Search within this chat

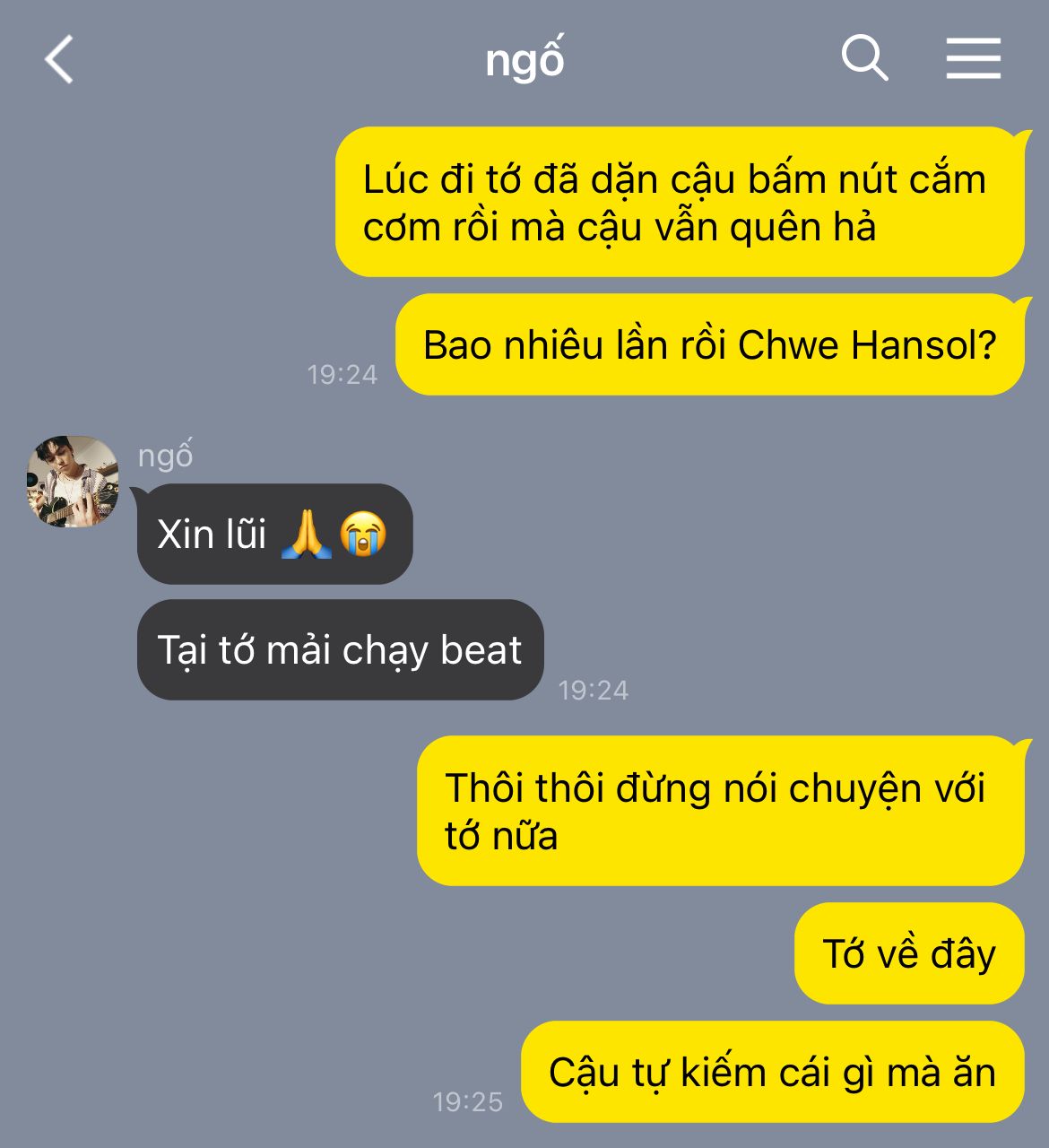[864, 59]
